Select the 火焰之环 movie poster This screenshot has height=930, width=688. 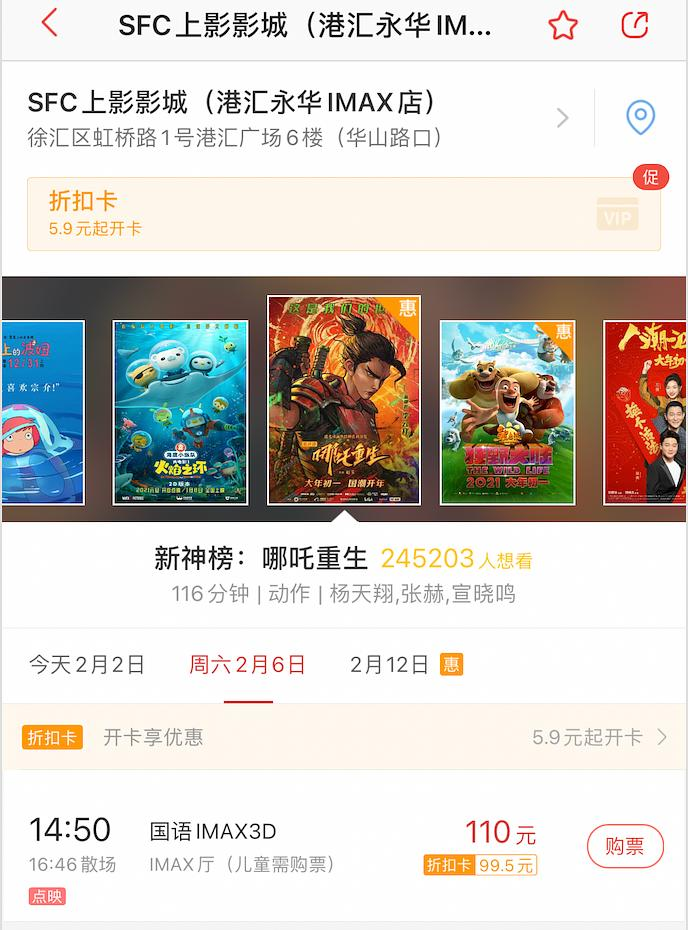point(180,412)
